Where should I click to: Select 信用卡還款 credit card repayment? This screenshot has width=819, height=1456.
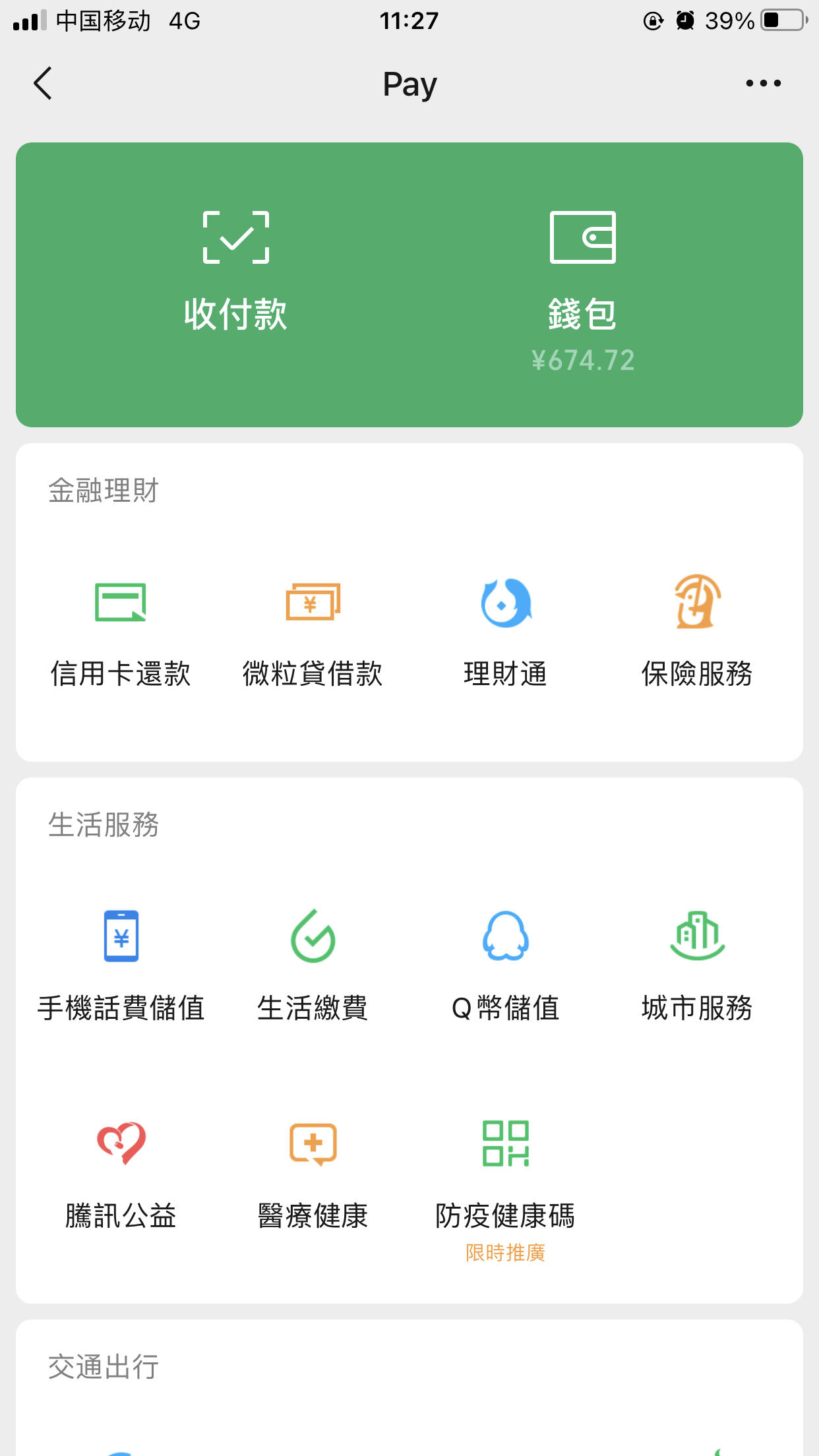tap(121, 633)
